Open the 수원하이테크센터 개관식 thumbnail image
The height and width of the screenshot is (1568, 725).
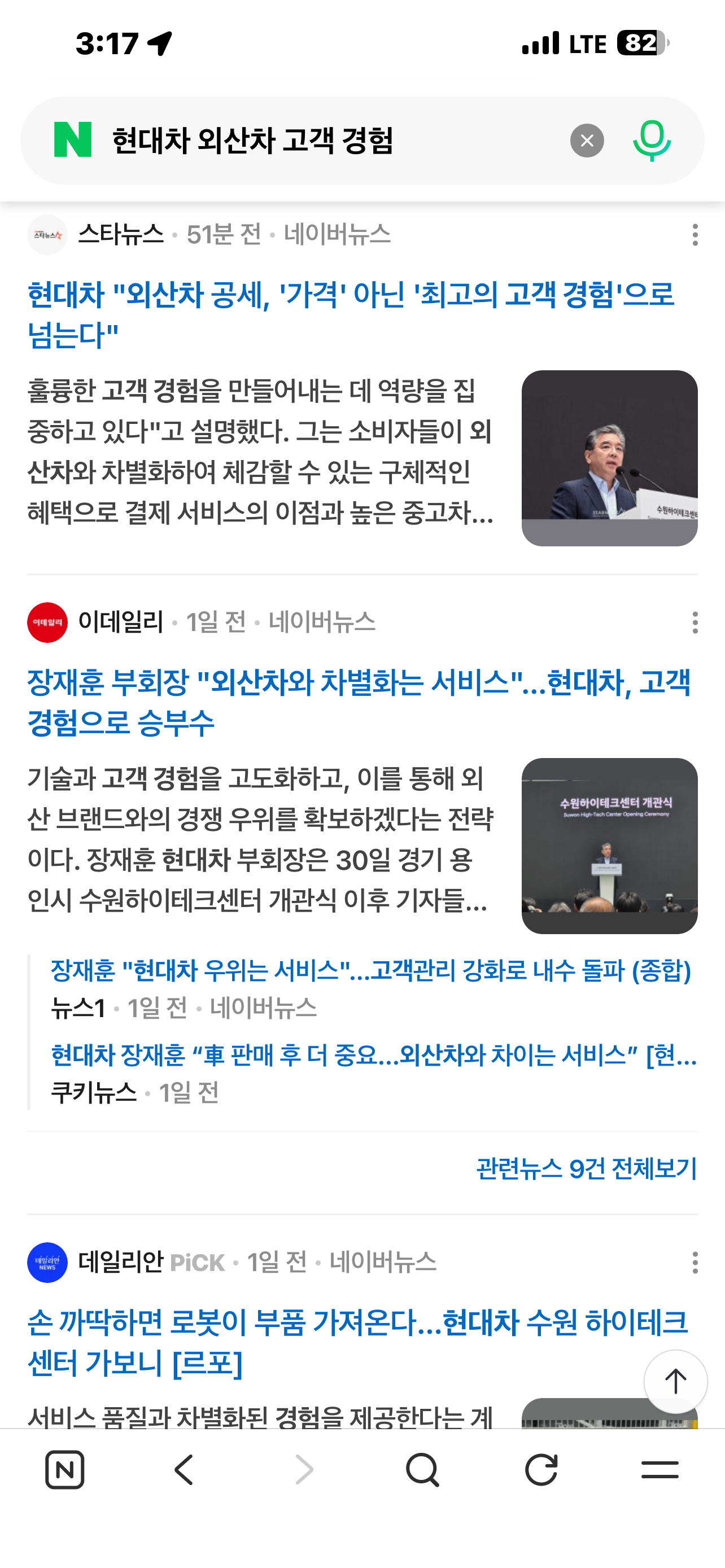609,846
